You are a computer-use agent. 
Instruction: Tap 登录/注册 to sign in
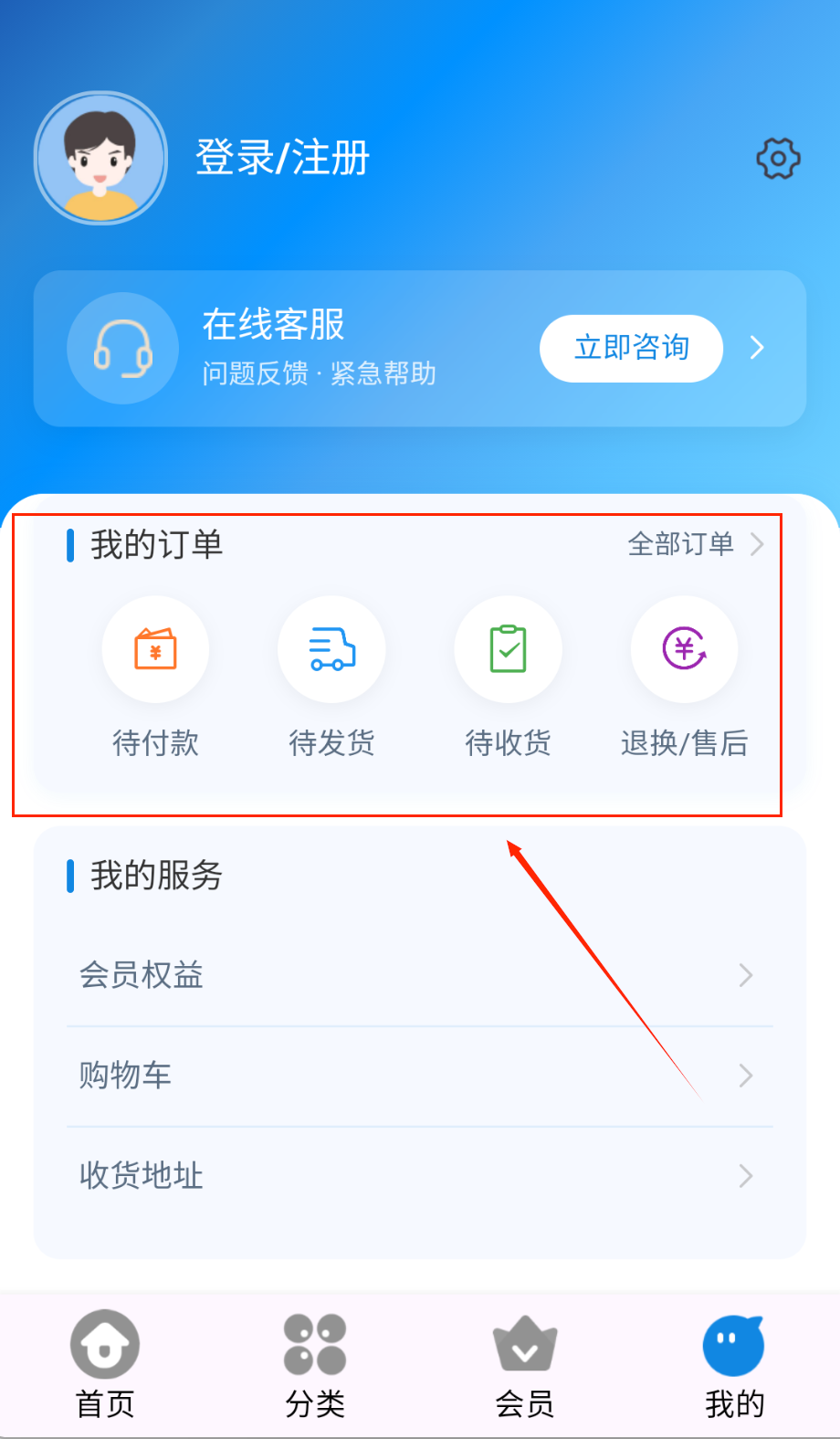(282, 158)
